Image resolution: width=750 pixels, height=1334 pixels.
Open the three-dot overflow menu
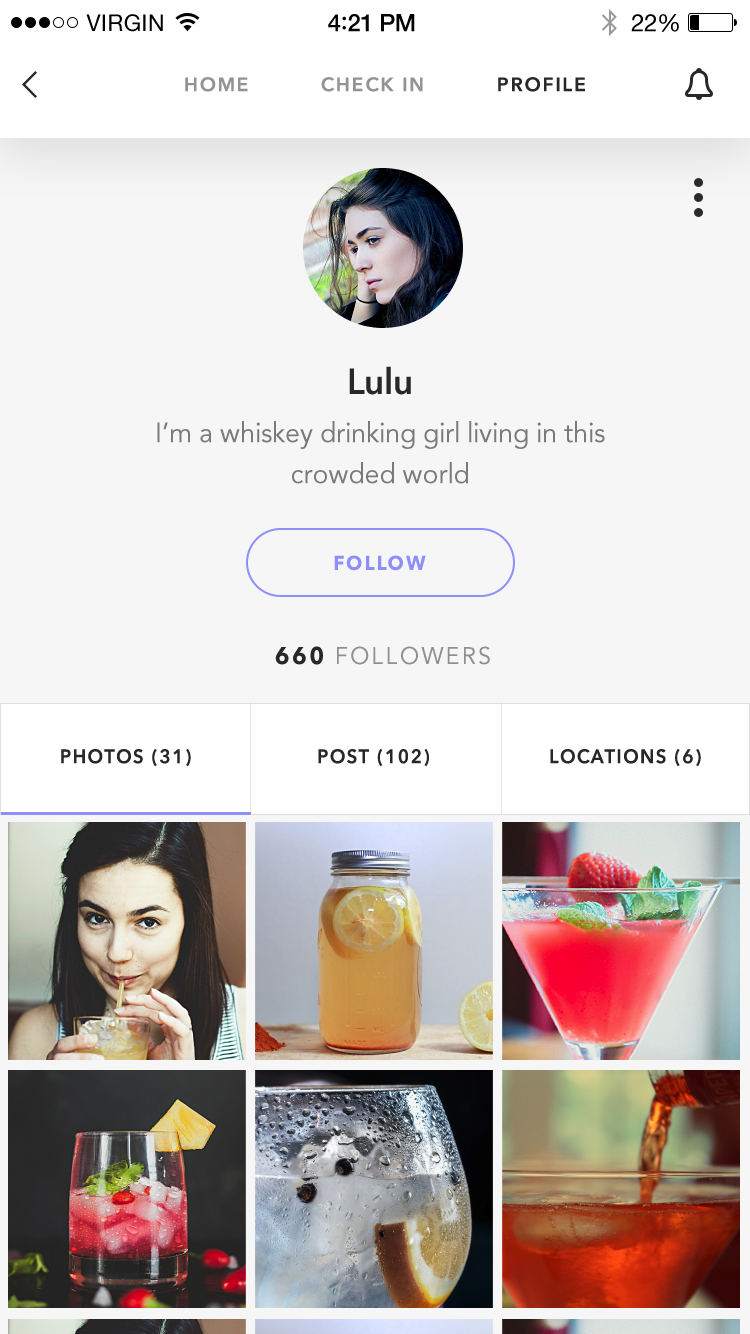point(698,198)
